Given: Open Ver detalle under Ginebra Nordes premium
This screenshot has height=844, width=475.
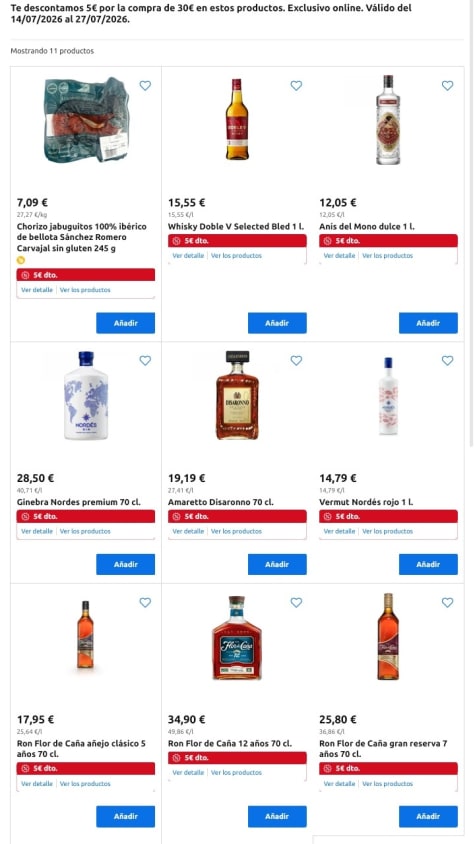Looking at the screenshot, I should point(37,531).
